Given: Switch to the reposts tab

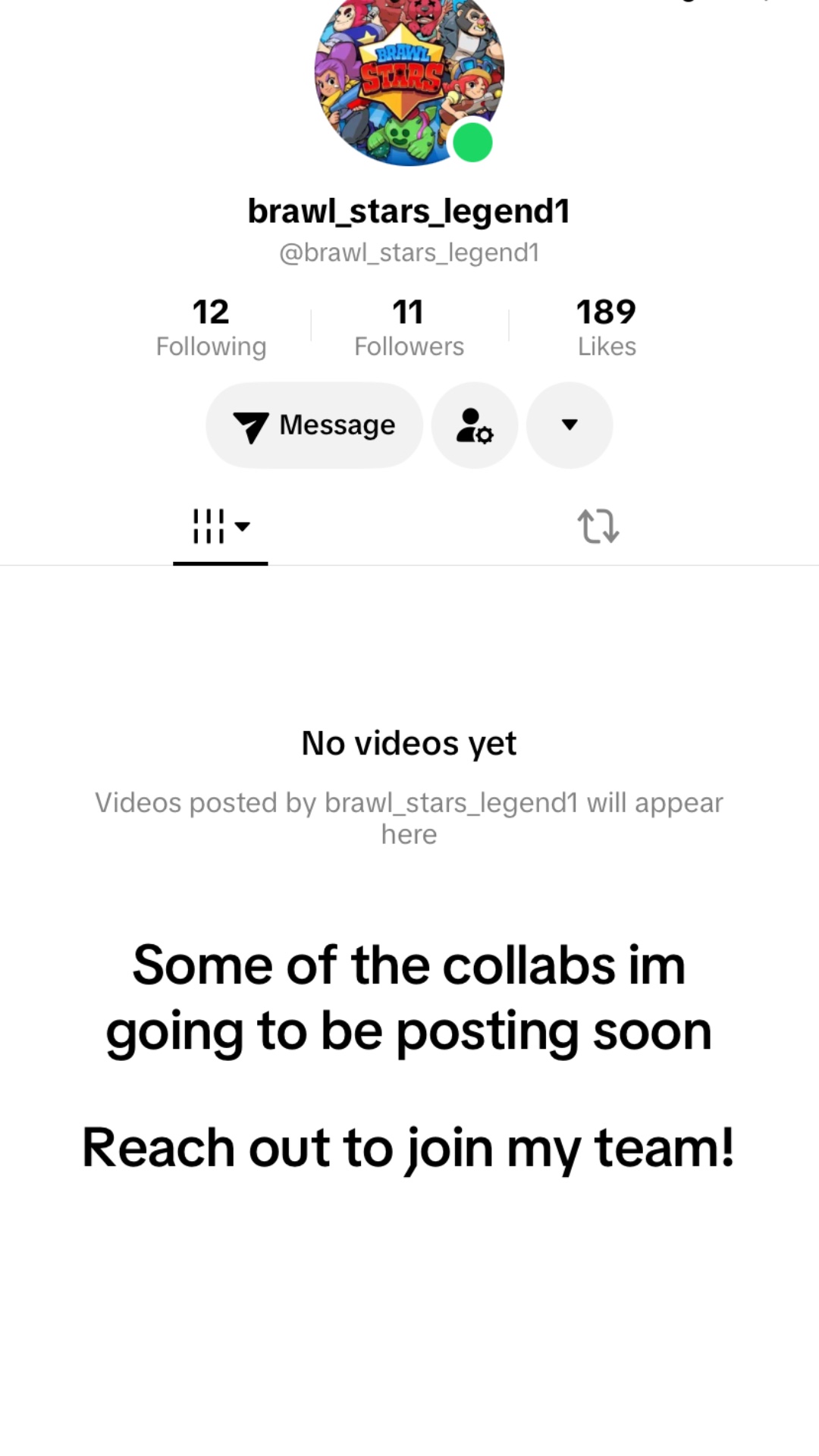Looking at the screenshot, I should tap(598, 526).
